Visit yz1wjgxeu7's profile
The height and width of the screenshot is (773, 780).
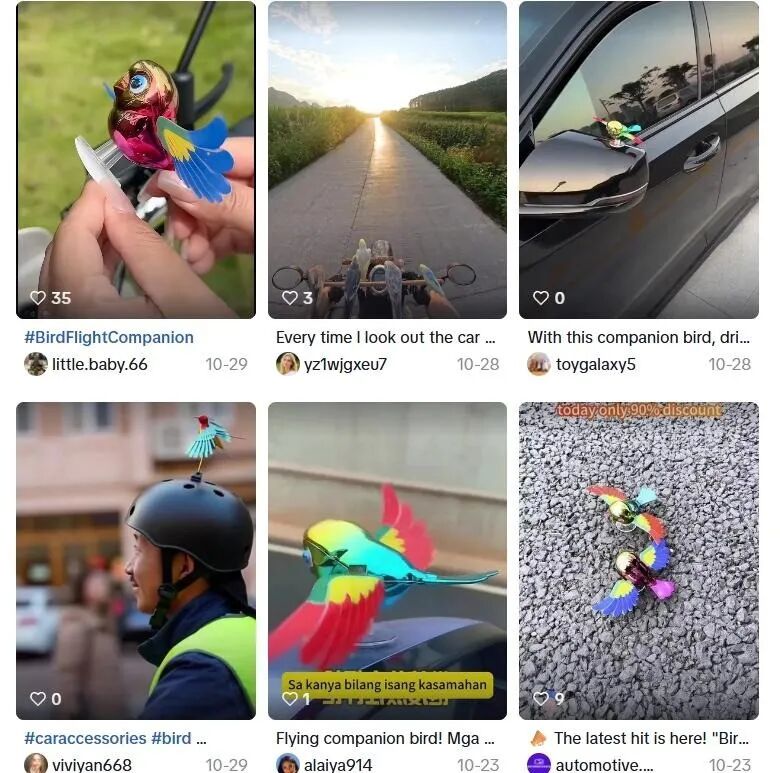point(346,364)
